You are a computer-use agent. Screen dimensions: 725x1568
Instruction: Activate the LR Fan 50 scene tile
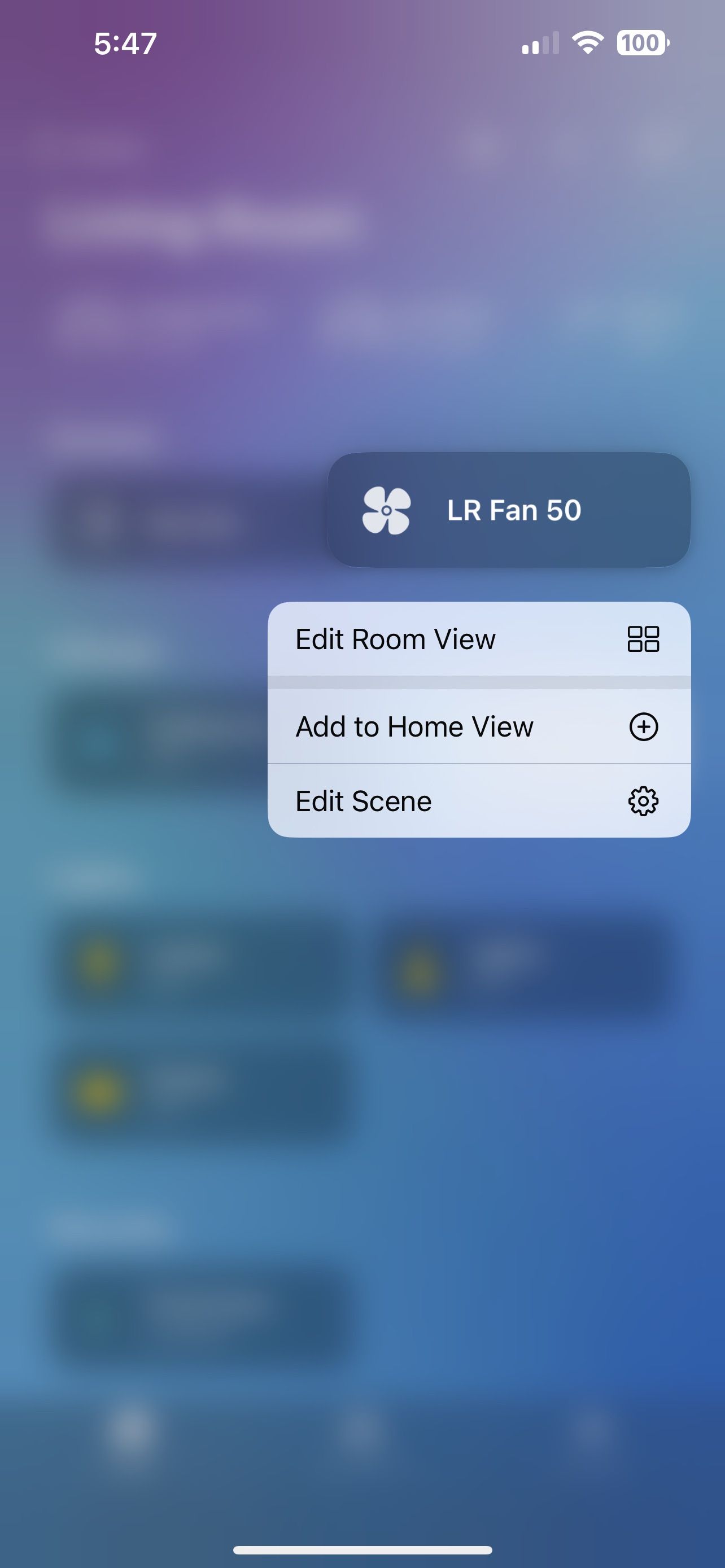click(x=509, y=510)
